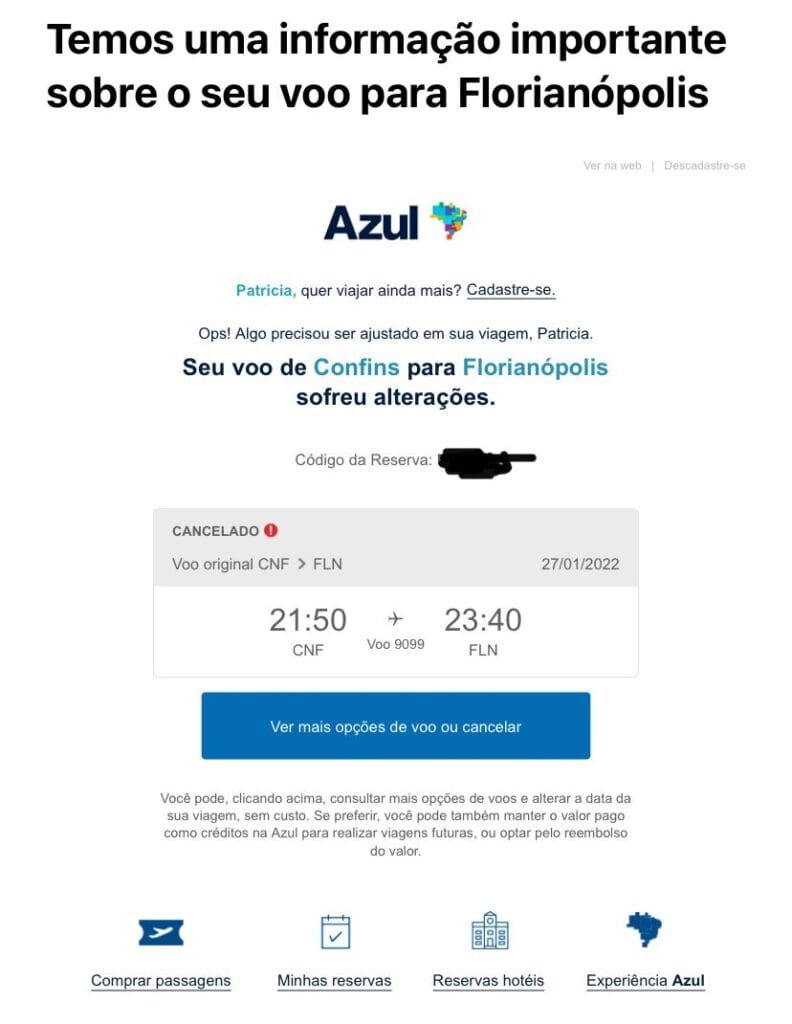Tap the 'Descadastre-se' unsubscribe link
Screen dimensions: 792x1024
pyautogui.click(x=704, y=166)
